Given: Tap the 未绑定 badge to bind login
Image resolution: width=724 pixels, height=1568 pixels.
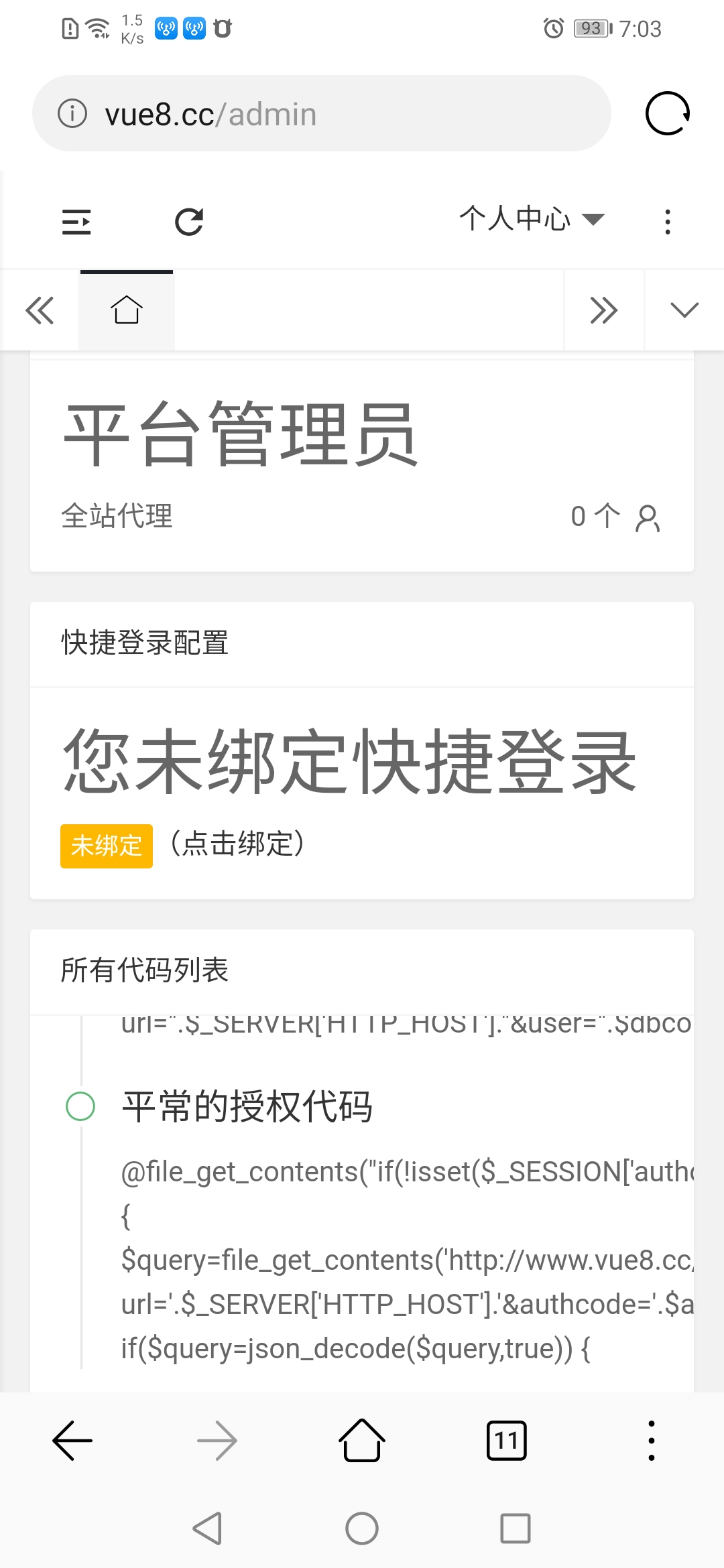Looking at the screenshot, I should [107, 846].
